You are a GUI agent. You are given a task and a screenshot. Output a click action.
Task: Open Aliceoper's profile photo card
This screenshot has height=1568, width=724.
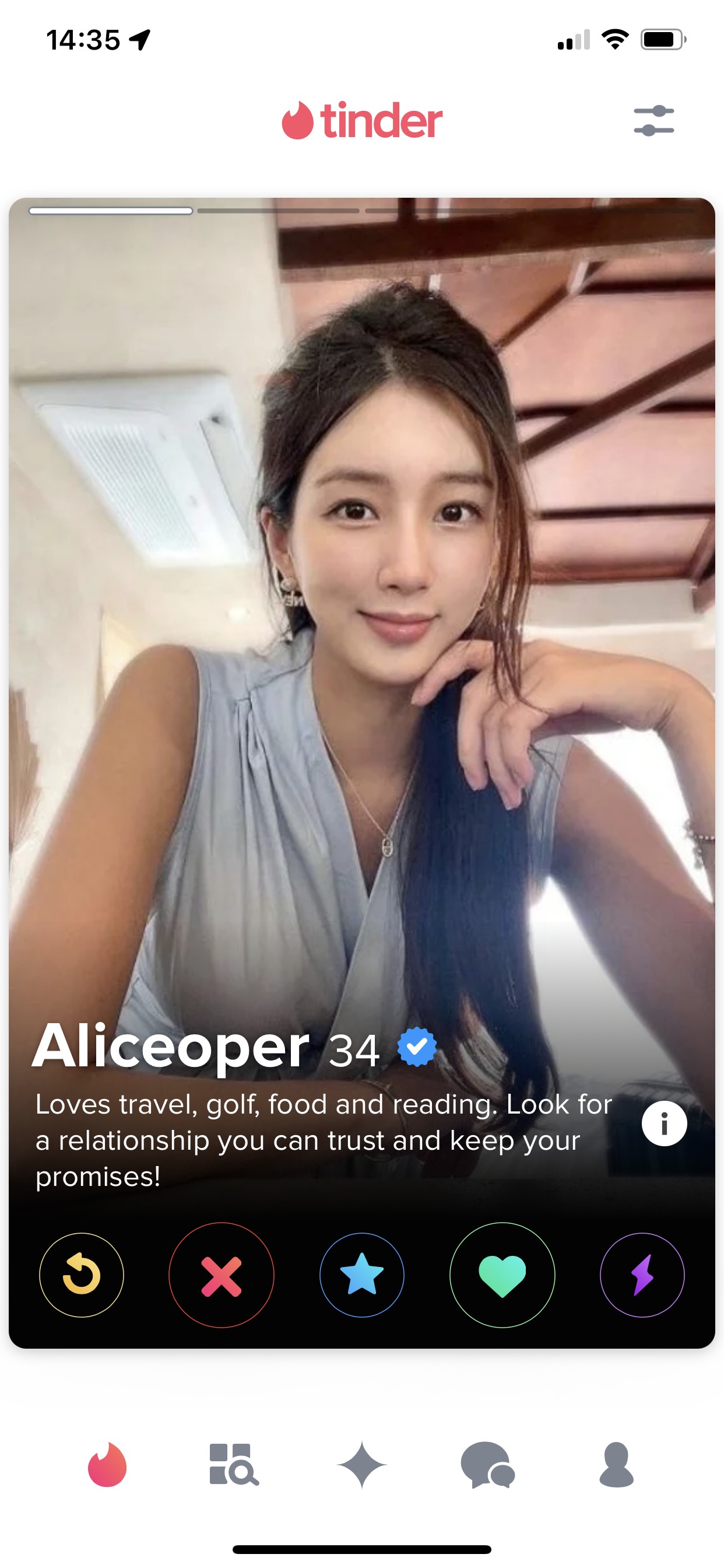click(362, 608)
